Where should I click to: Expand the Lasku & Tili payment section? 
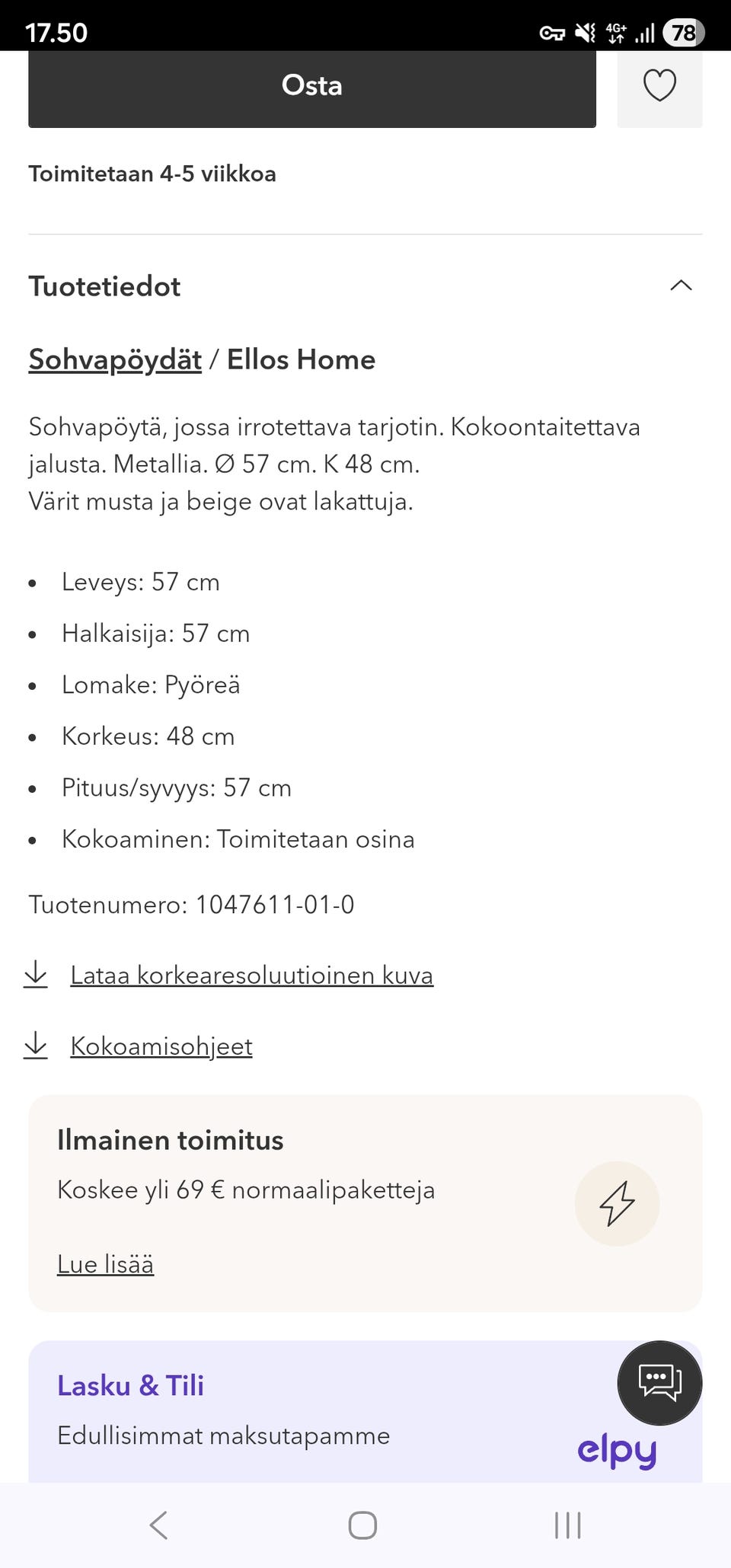130,1386
